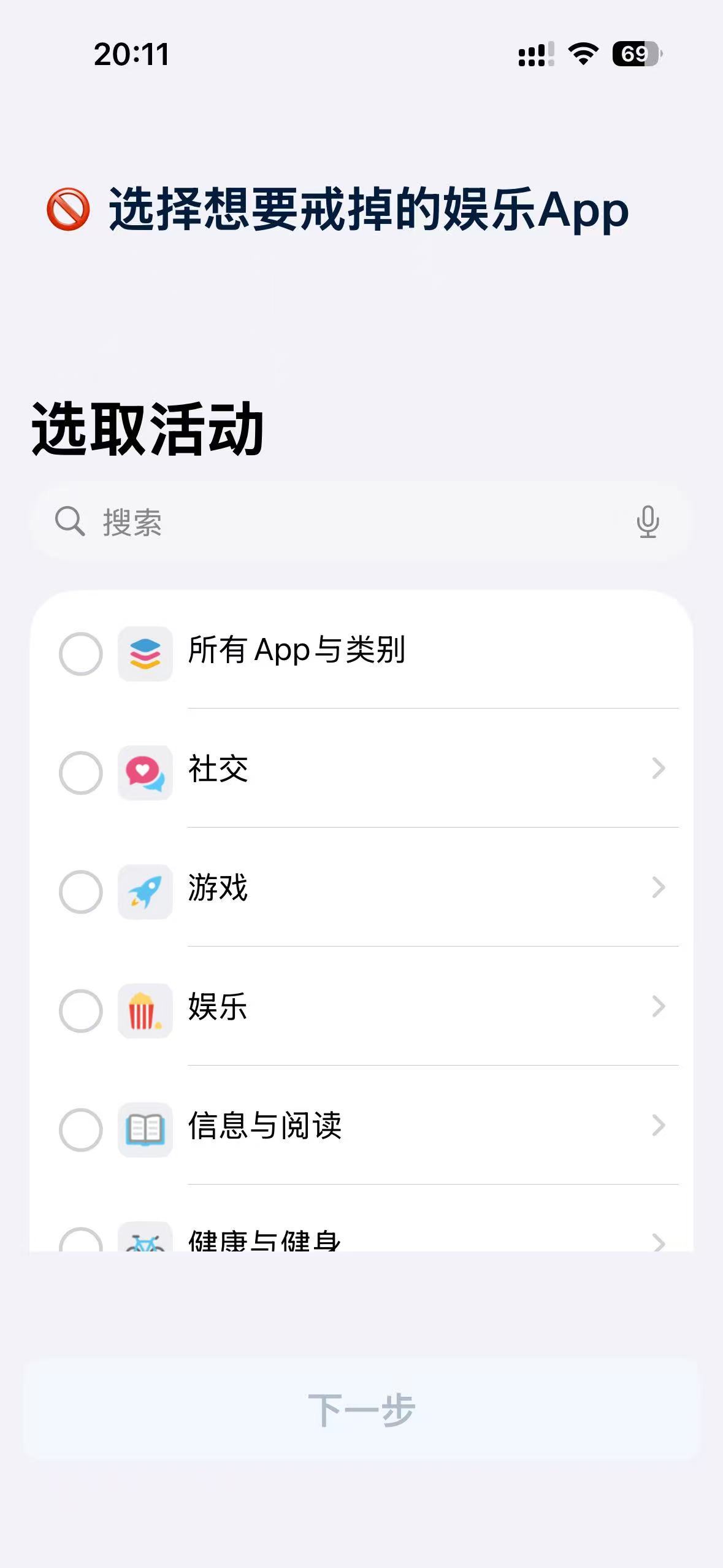723x1568 pixels.
Task: Select the 社交 category circle
Action: click(x=81, y=773)
